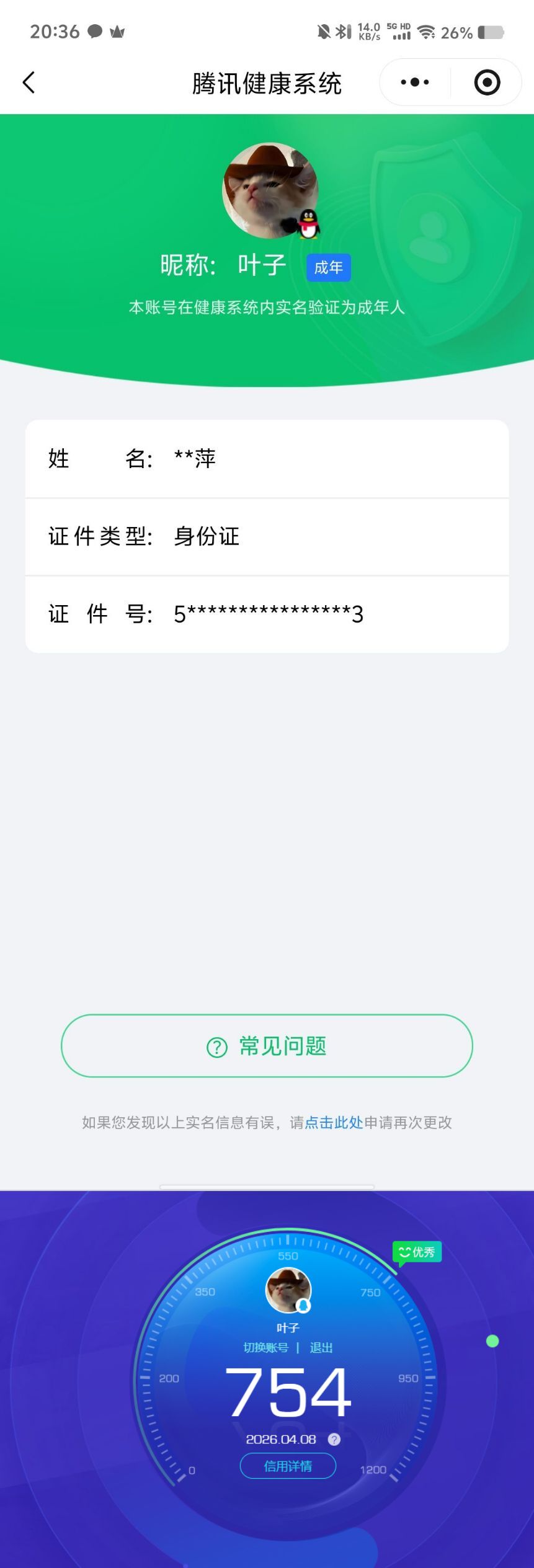Tap the back arrow to return
This screenshot has width=534, height=1568.
[29, 81]
